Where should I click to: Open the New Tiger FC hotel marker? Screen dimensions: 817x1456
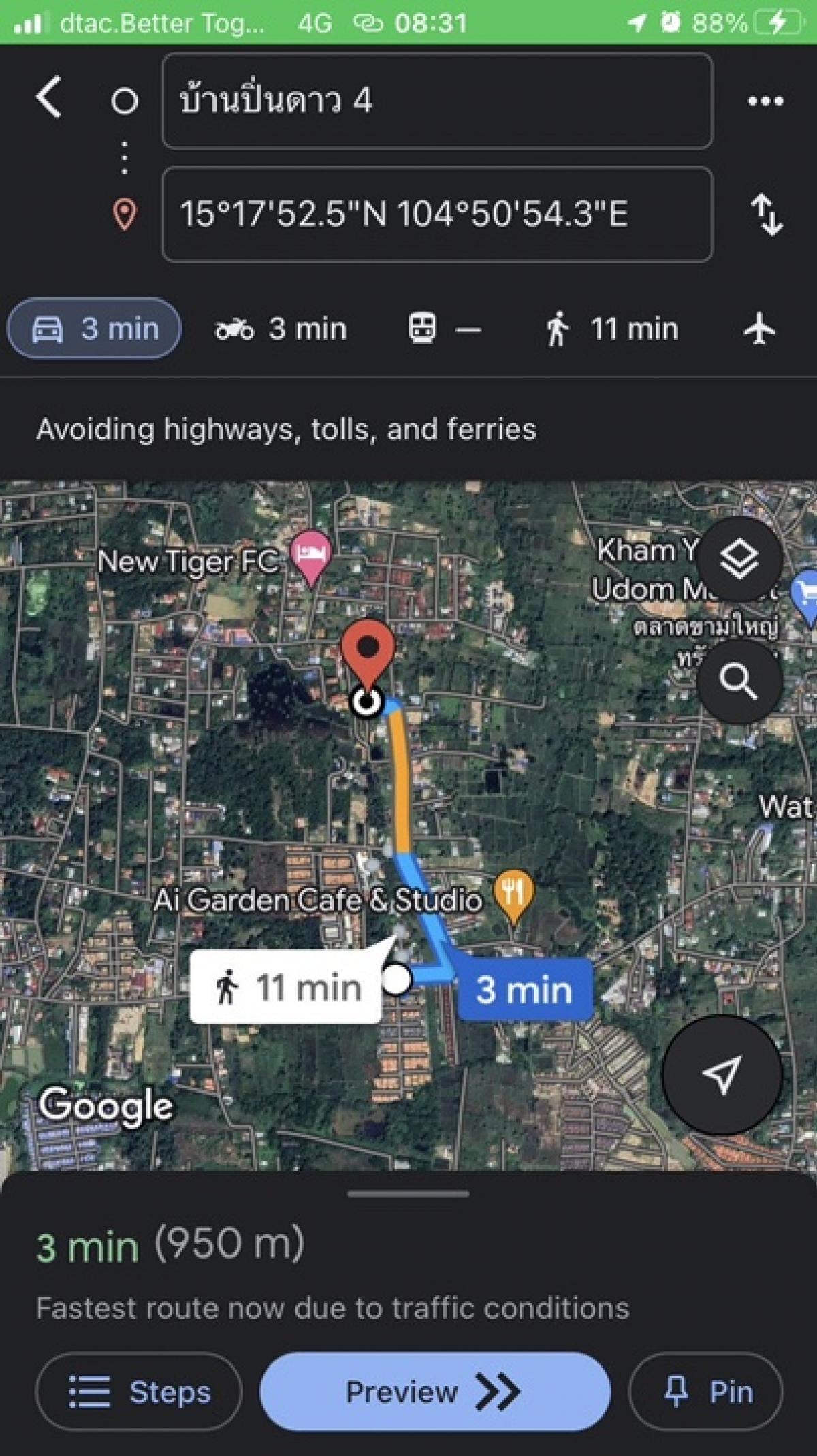[311, 556]
